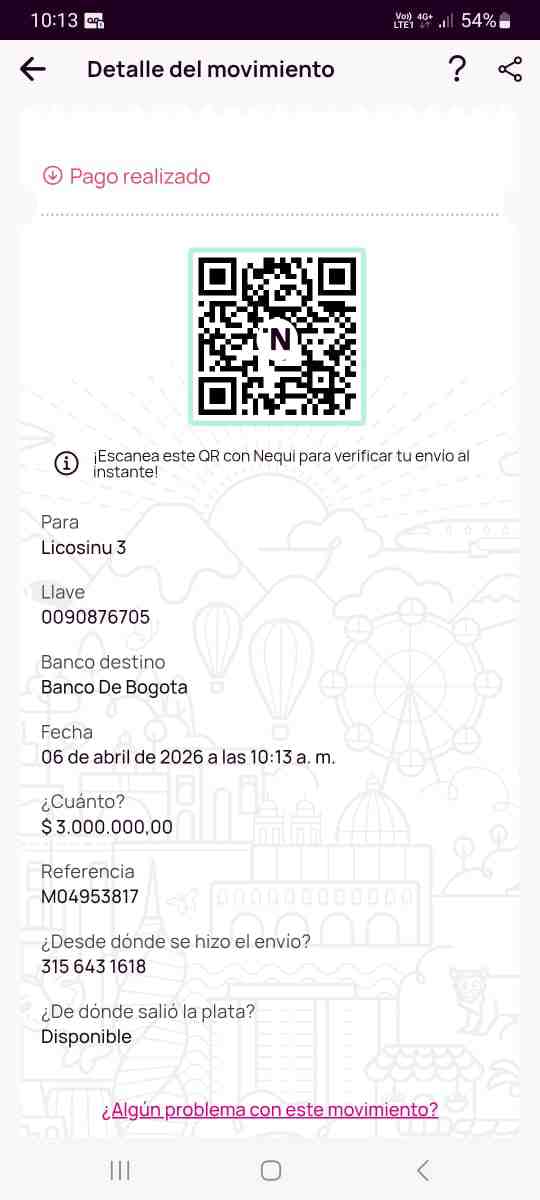Screen dimensions: 540x1200
Task: Go back using the top arrow
Action: point(33,69)
